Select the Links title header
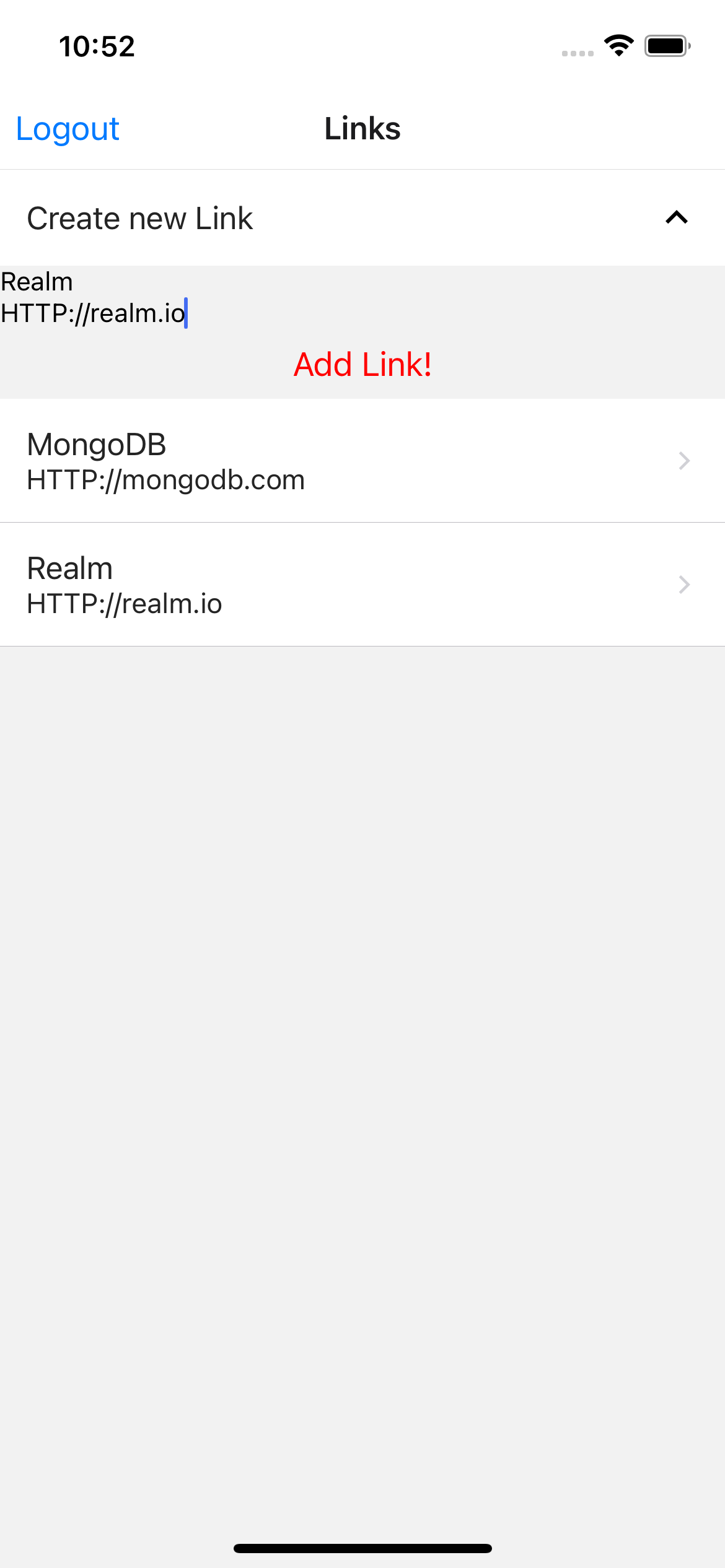725x1568 pixels. [x=362, y=129]
